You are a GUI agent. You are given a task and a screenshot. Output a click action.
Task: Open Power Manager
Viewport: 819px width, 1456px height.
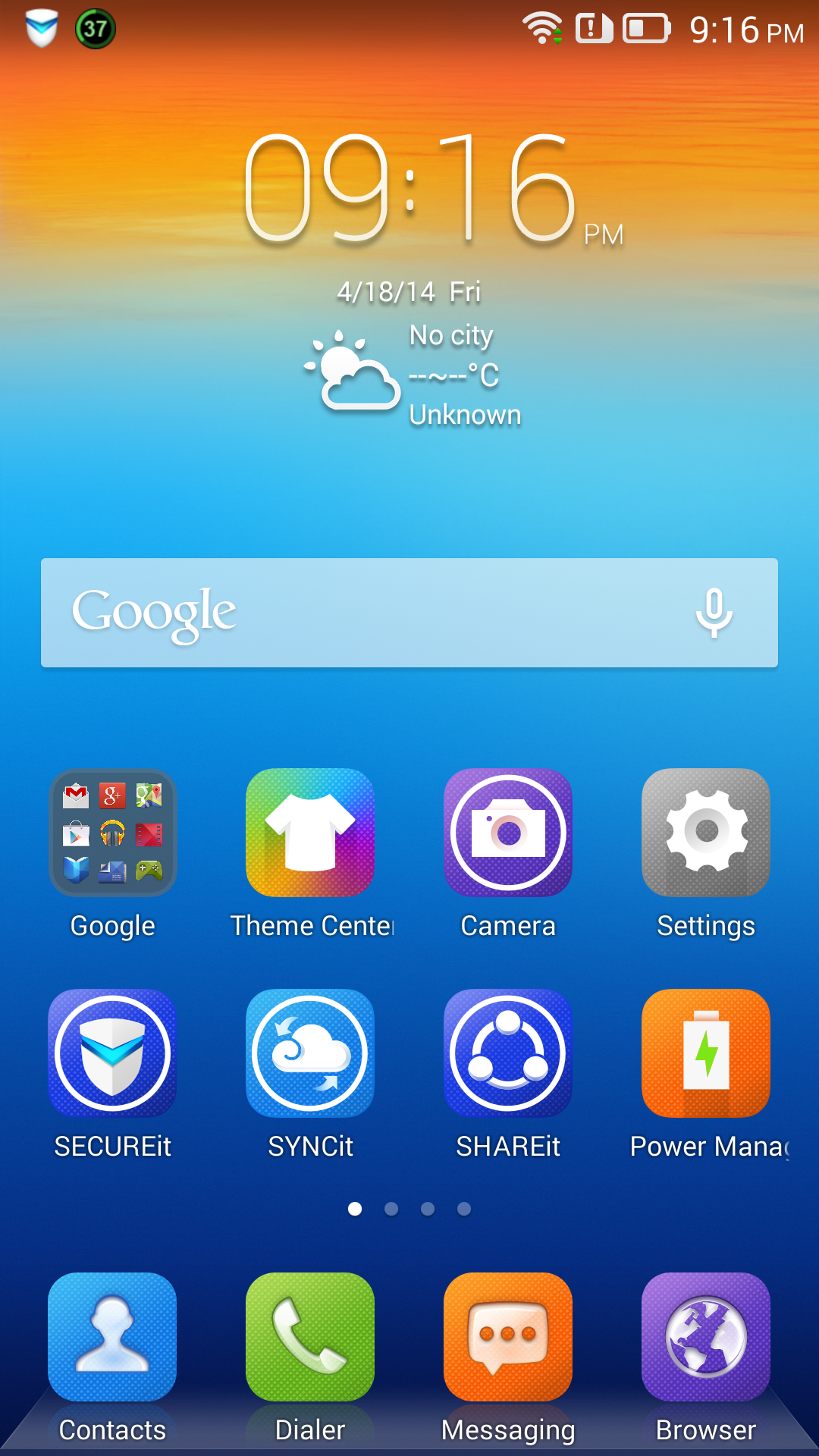pos(706,1053)
